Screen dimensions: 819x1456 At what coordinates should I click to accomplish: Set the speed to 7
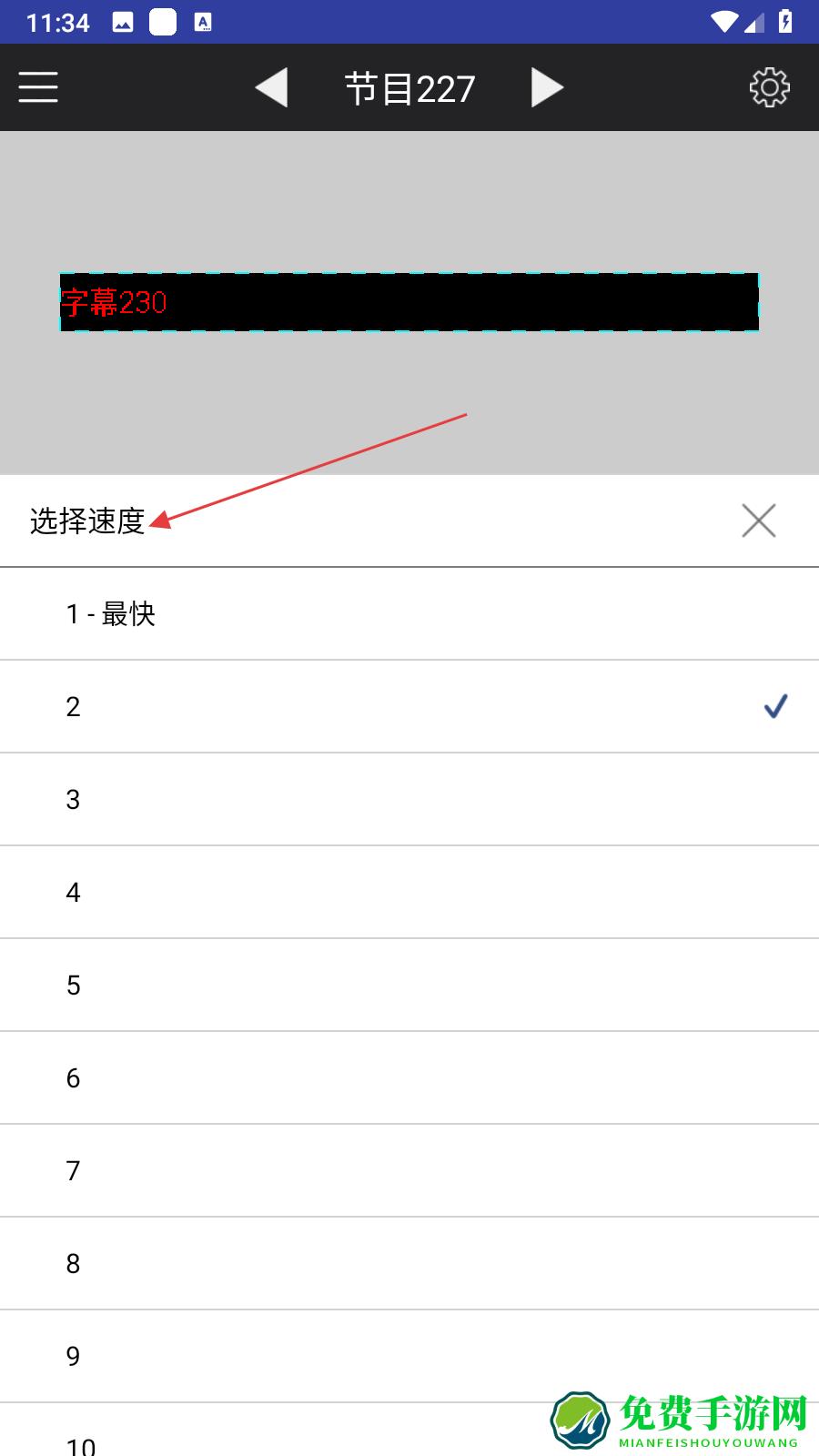point(409,1171)
